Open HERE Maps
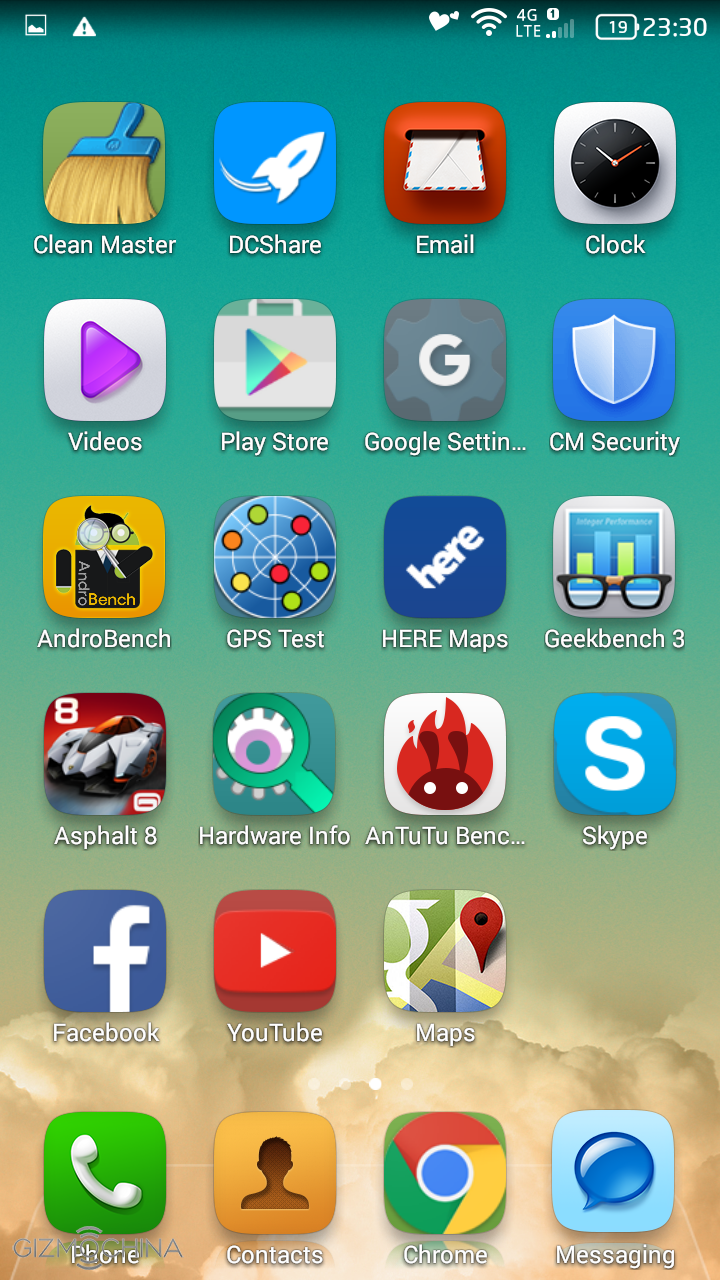This screenshot has height=1280, width=720. pos(445,557)
